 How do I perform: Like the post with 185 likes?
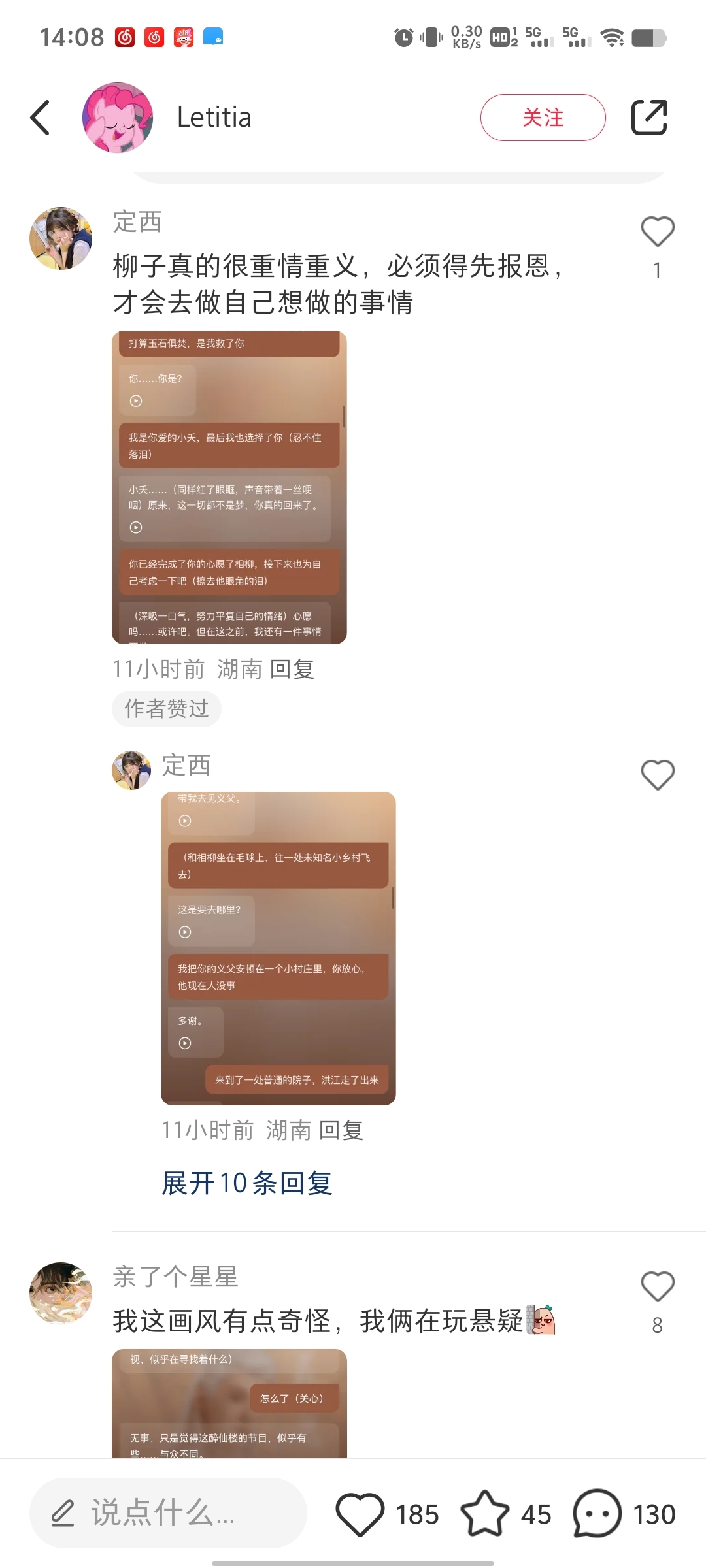[360, 1514]
